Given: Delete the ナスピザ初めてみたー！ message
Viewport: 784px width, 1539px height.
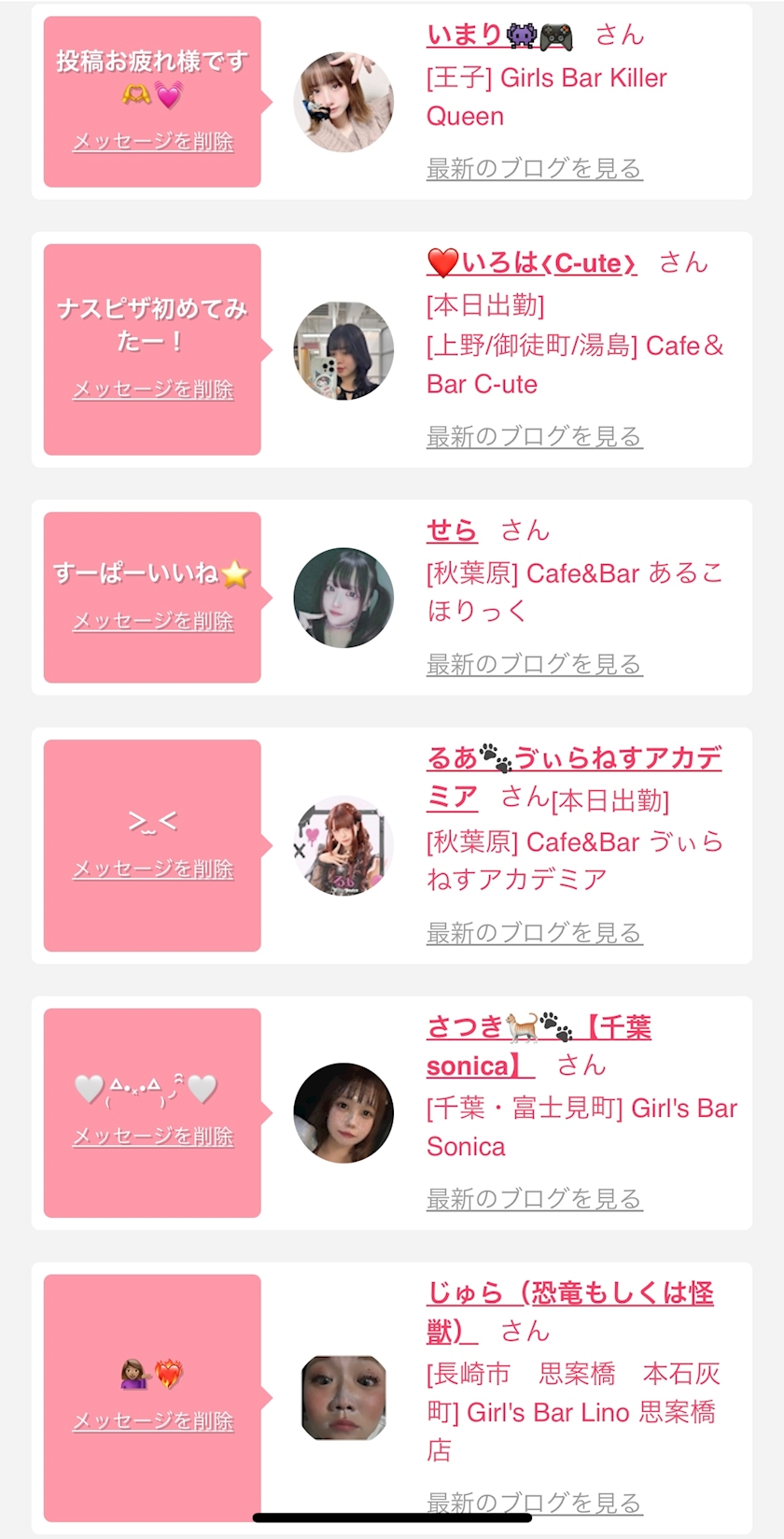Looking at the screenshot, I should point(153,389).
